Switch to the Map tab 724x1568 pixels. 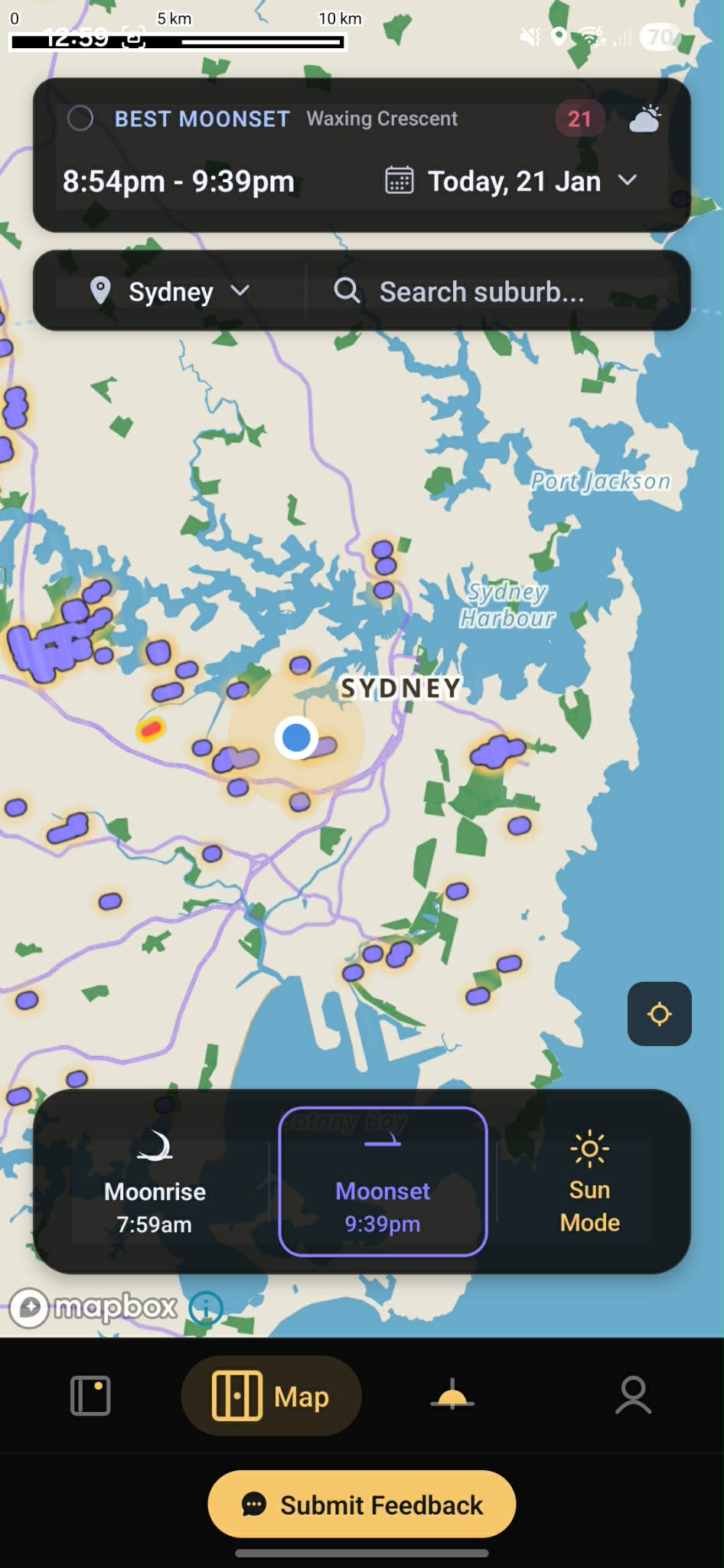[271, 1394]
